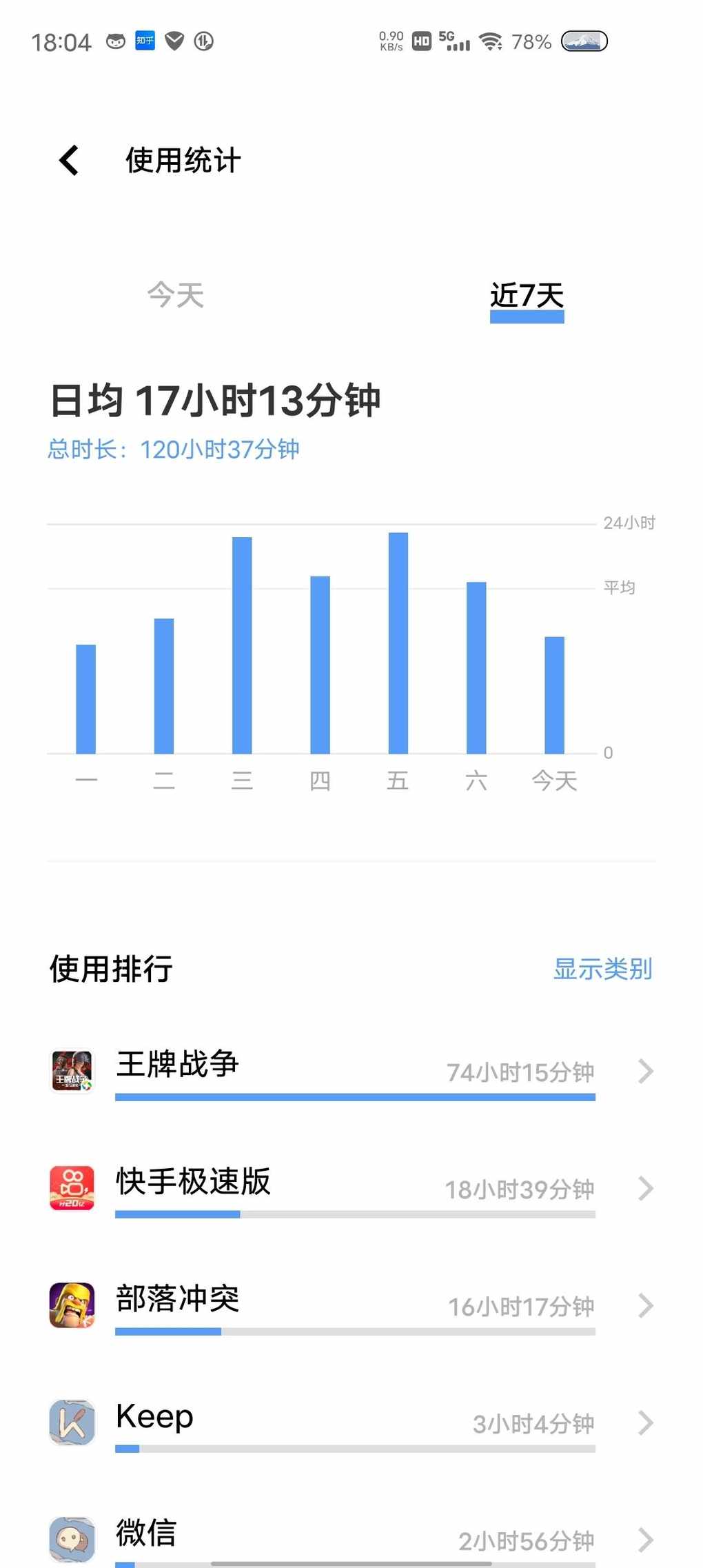The width and height of the screenshot is (703, 1568).
Task: Select the 三 bar in the chart
Action: (242, 645)
